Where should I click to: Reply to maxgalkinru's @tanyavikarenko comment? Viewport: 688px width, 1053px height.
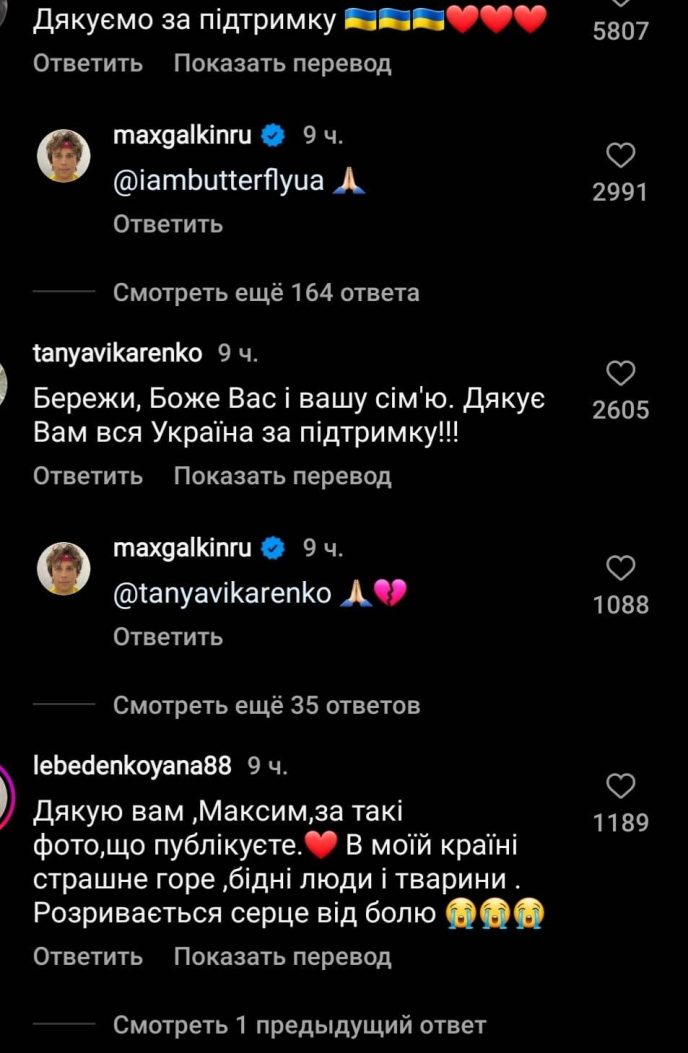167,637
